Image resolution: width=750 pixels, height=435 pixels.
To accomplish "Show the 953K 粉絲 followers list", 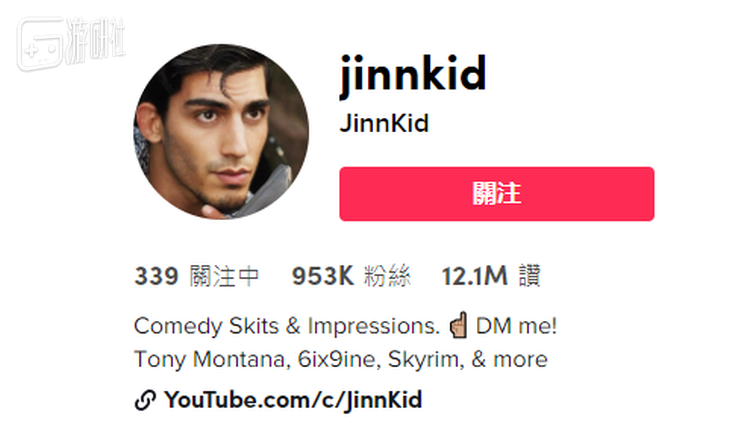I will 351,277.
